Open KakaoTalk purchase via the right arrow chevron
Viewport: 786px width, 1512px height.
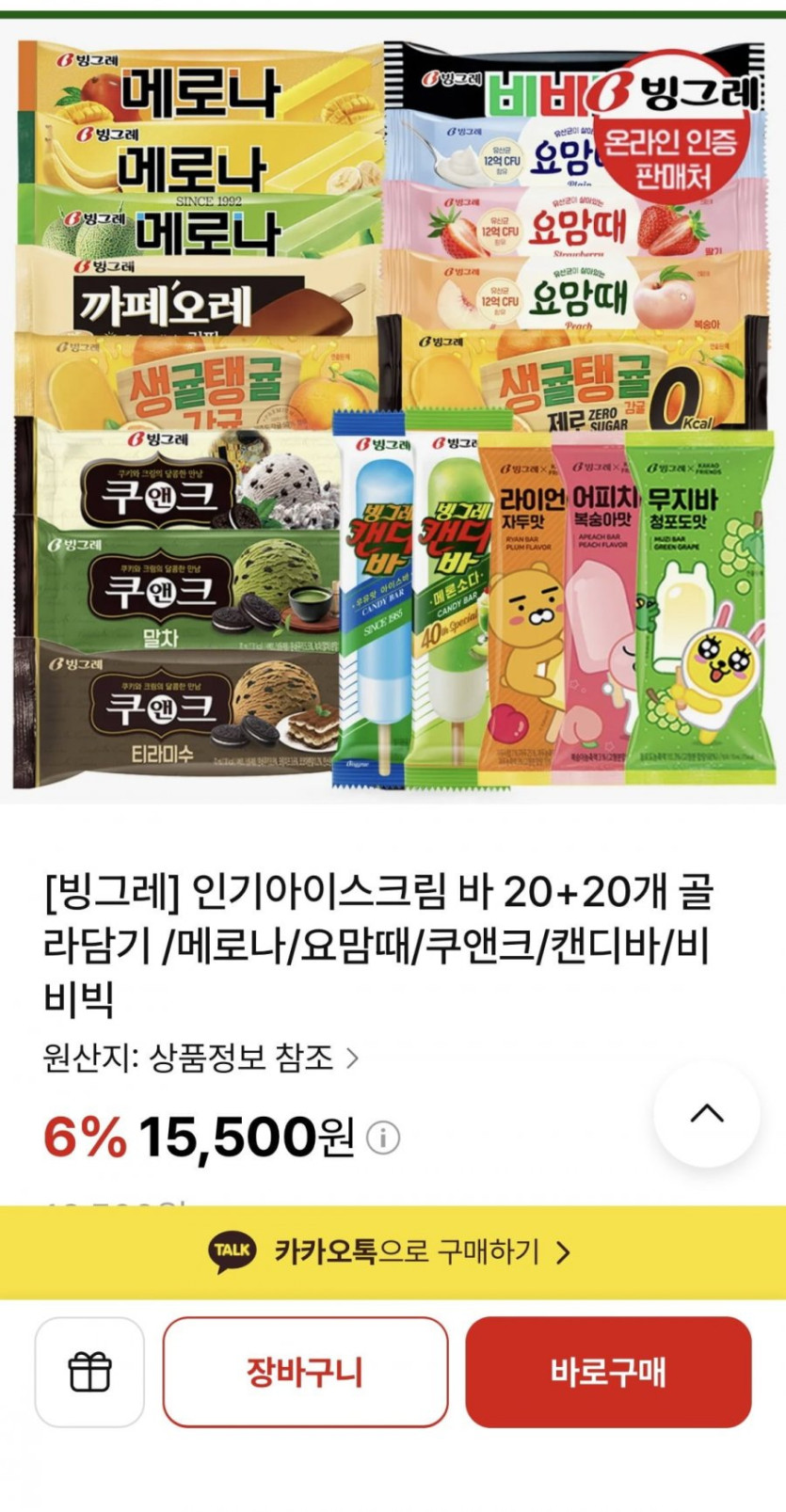coord(562,1251)
